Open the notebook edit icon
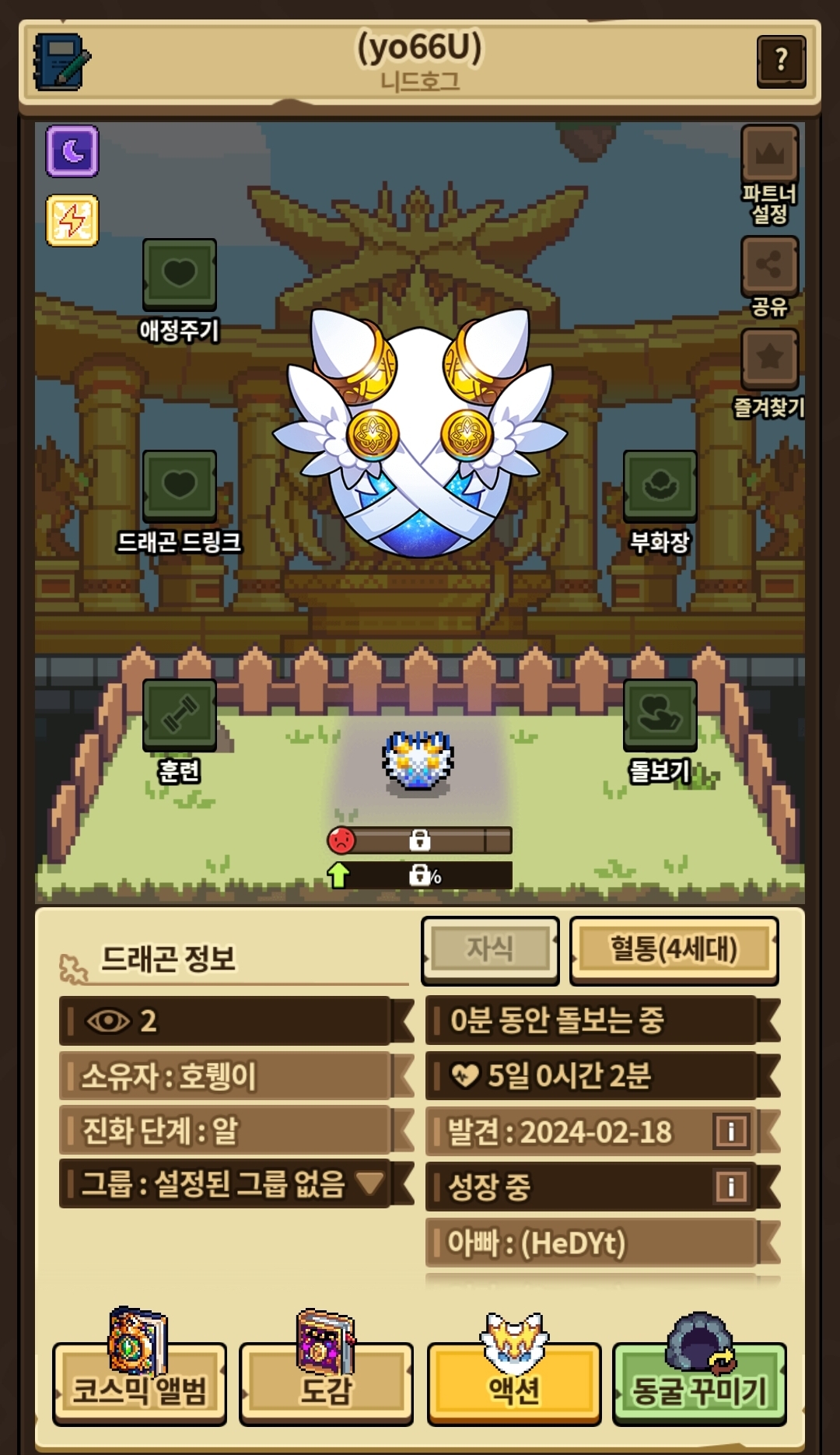This screenshot has width=840, height=1455. coord(61,61)
